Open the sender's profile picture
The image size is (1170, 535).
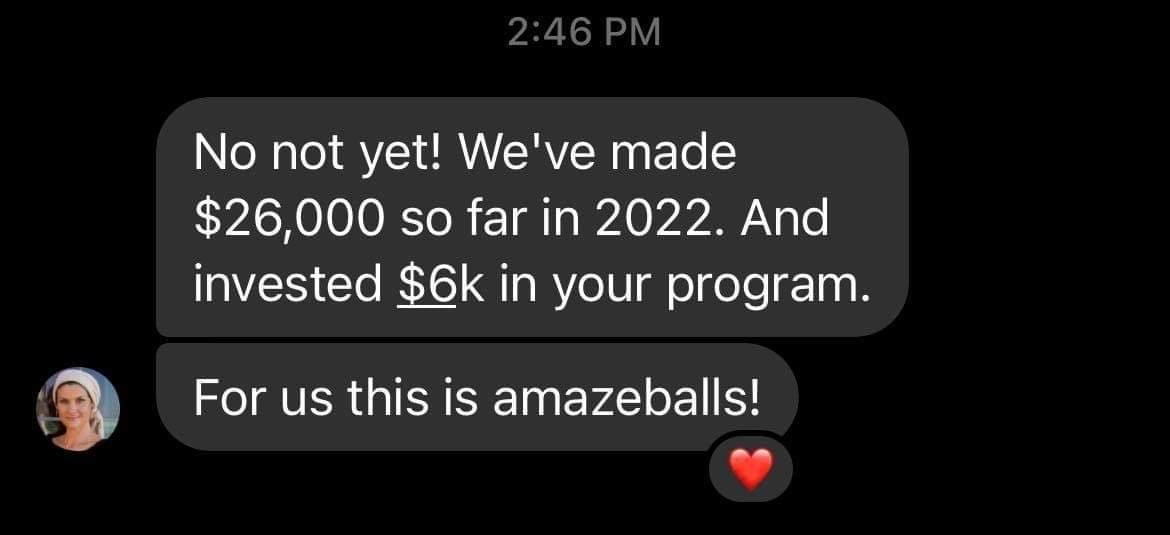click(78, 409)
